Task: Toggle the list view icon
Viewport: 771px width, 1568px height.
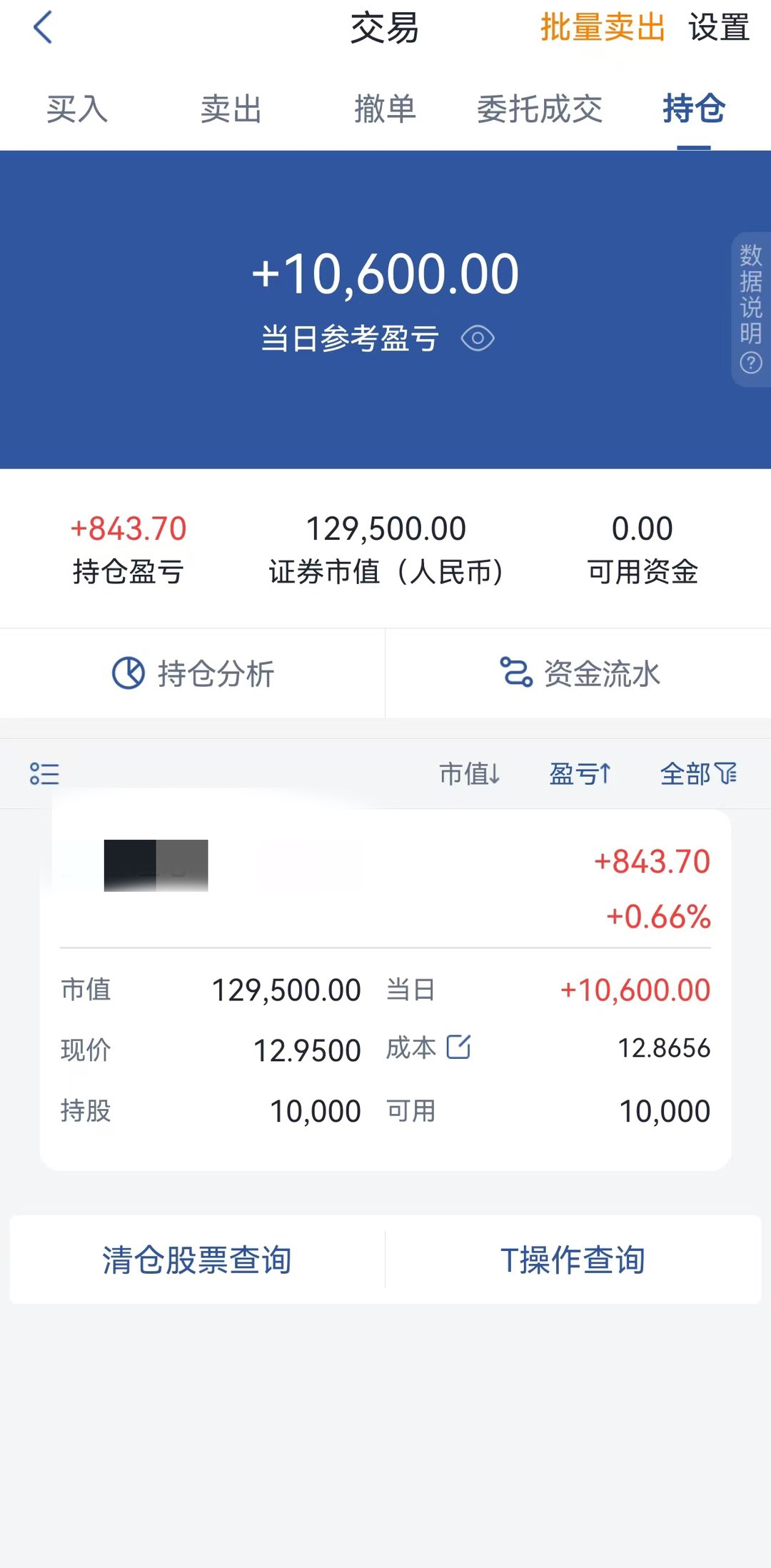Action: pyautogui.click(x=44, y=774)
